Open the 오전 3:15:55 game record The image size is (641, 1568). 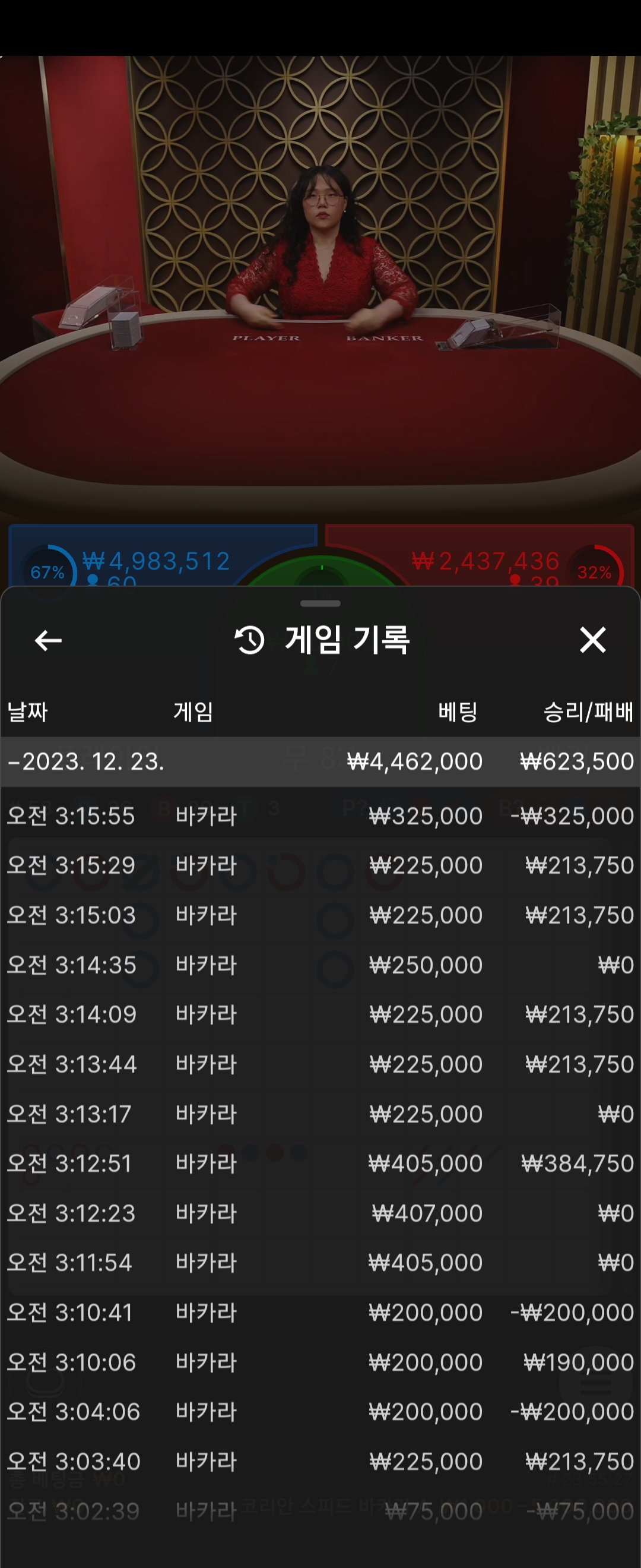pyautogui.click(x=320, y=815)
